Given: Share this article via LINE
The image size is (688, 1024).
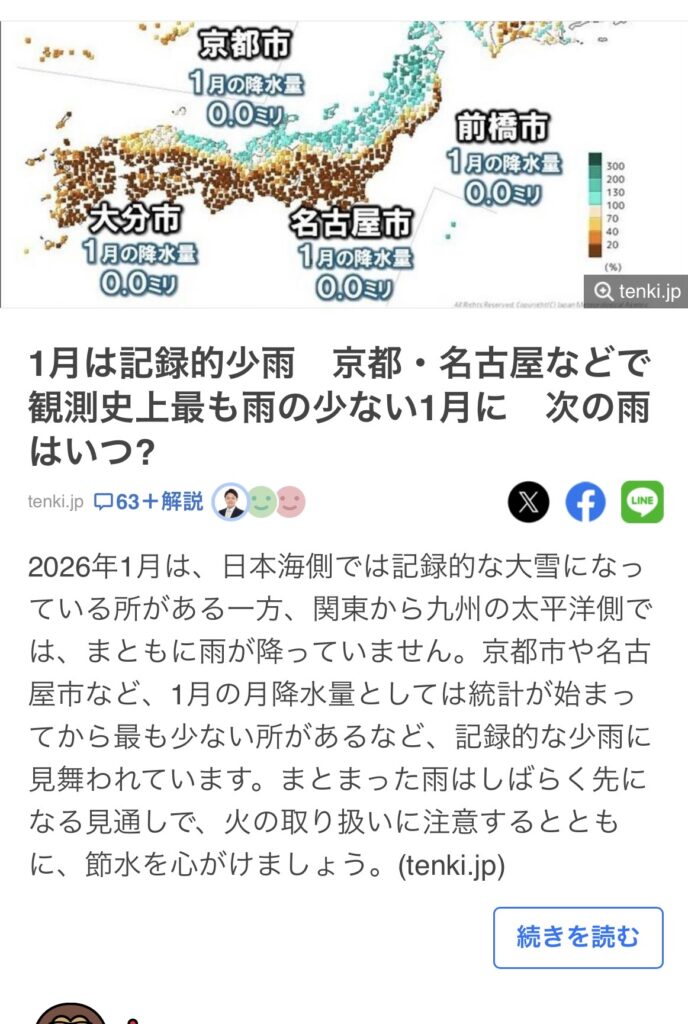Looking at the screenshot, I should click(642, 502).
